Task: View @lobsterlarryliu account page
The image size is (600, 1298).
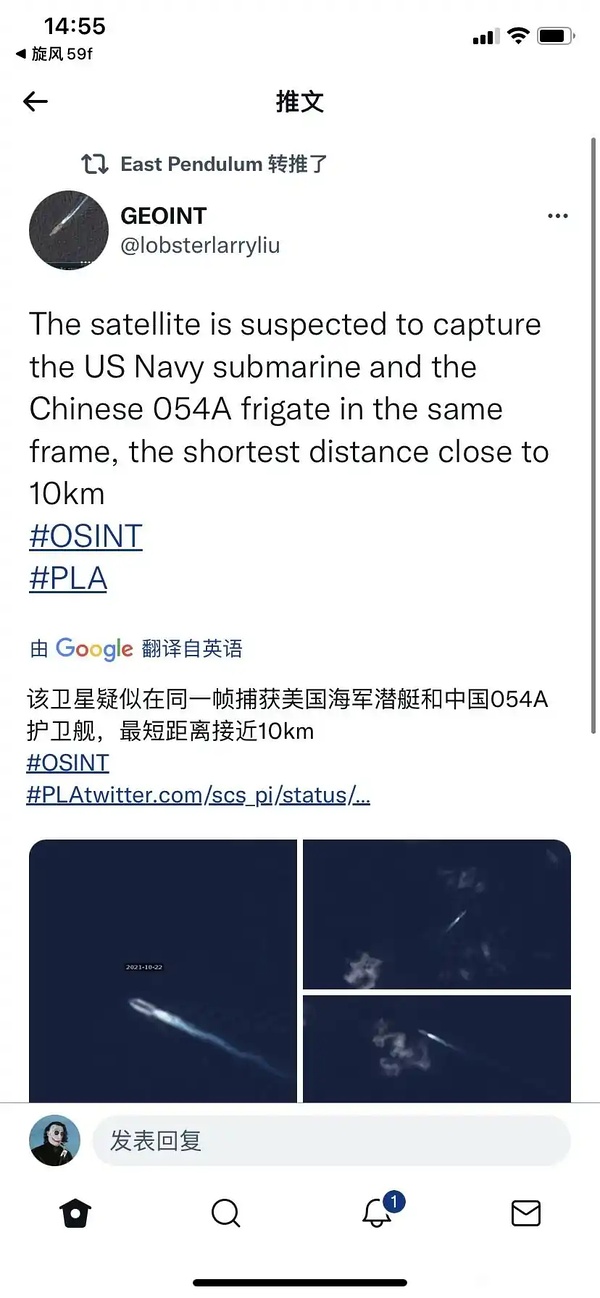Action: coord(200,245)
